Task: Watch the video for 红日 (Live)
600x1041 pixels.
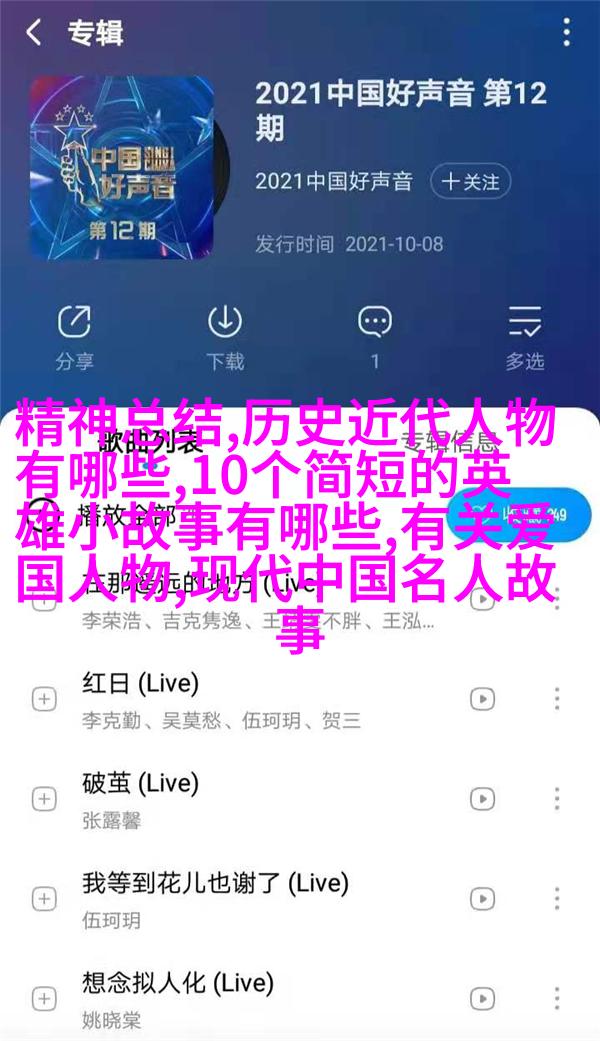Action: 482,698
